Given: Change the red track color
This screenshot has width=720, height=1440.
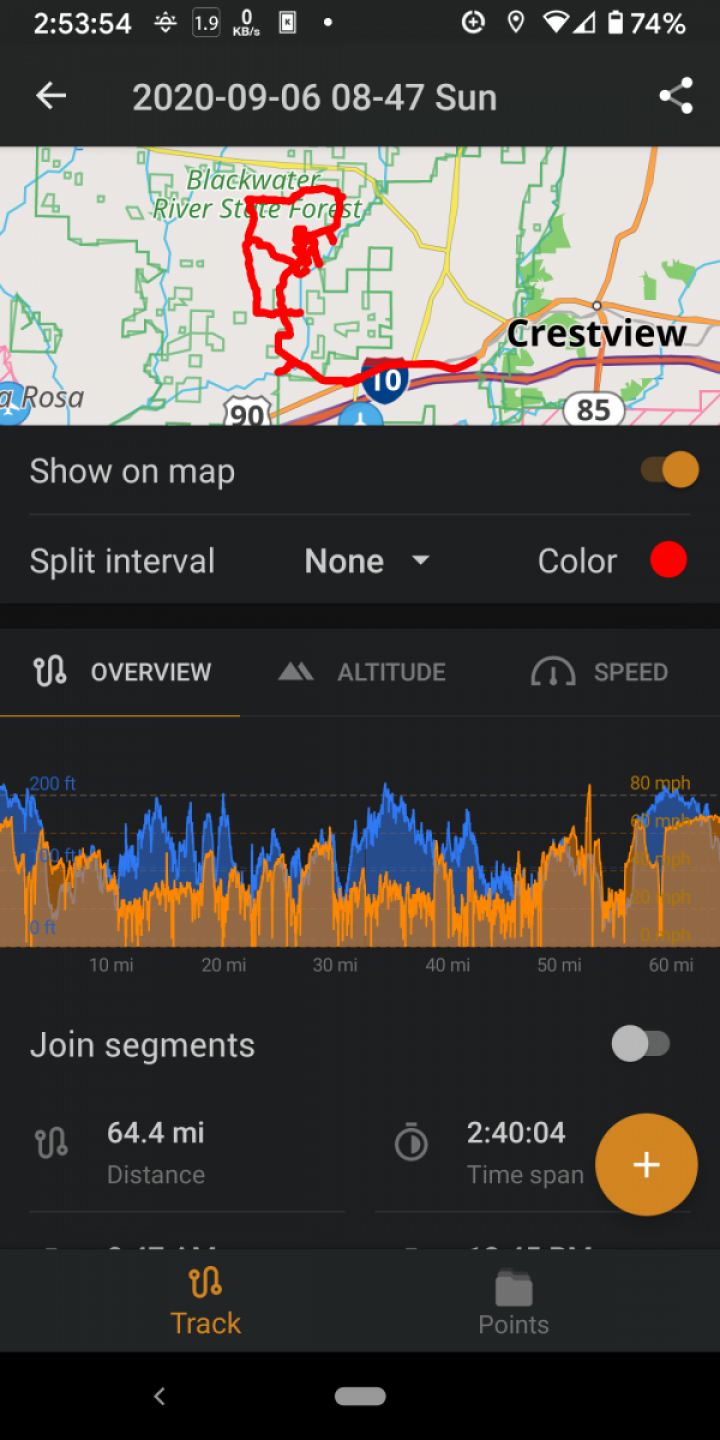Looking at the screenshot, I should pyautogui.click(x=668, y=560).
